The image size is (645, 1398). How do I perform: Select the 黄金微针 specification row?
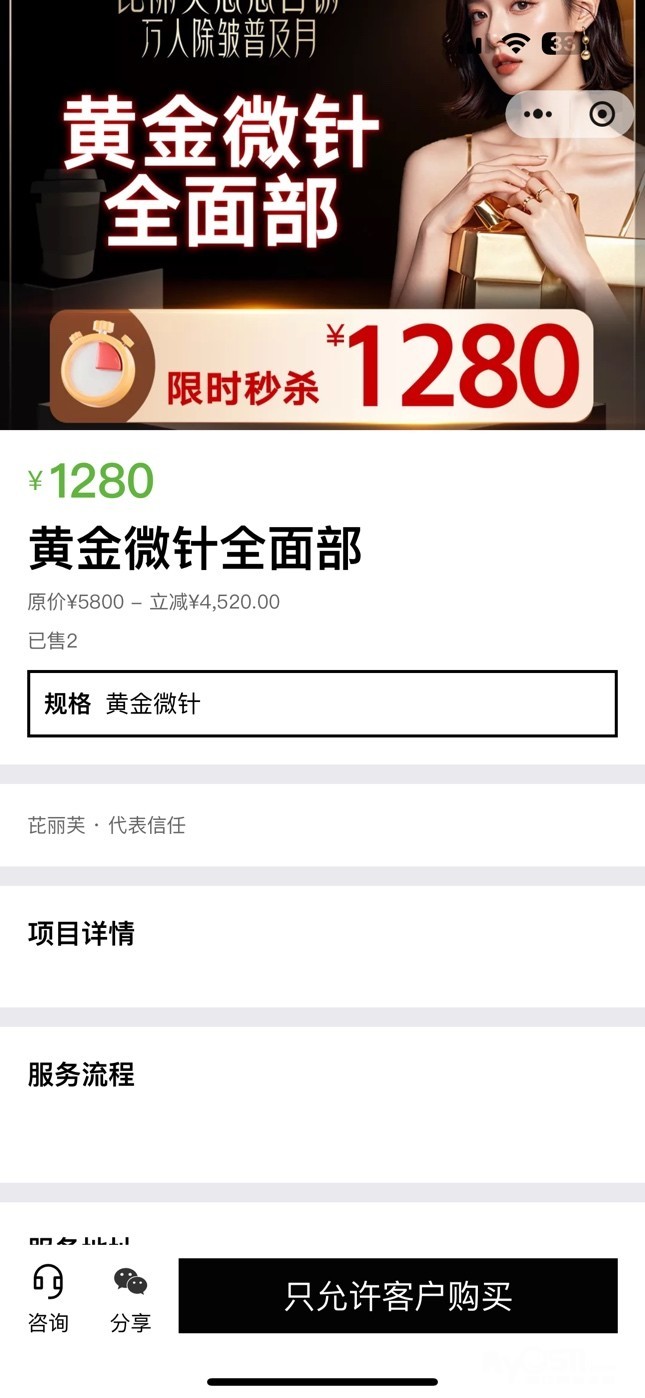pyautogui.click(x=322, y=704)
